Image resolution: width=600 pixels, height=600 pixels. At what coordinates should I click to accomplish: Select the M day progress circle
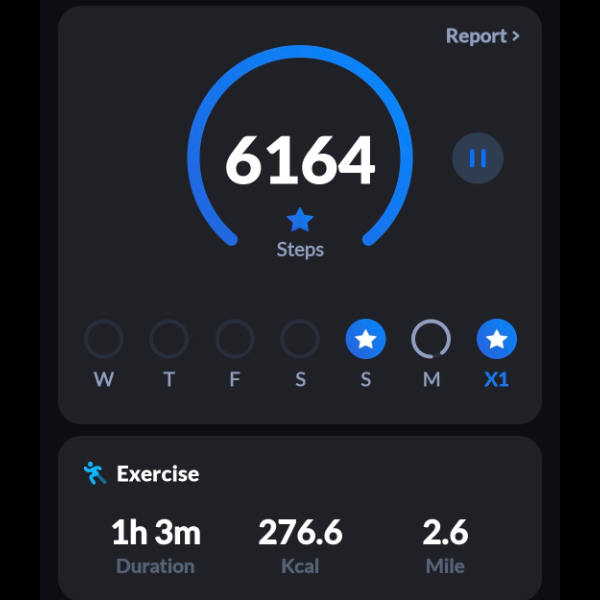(x=431, y=340)
